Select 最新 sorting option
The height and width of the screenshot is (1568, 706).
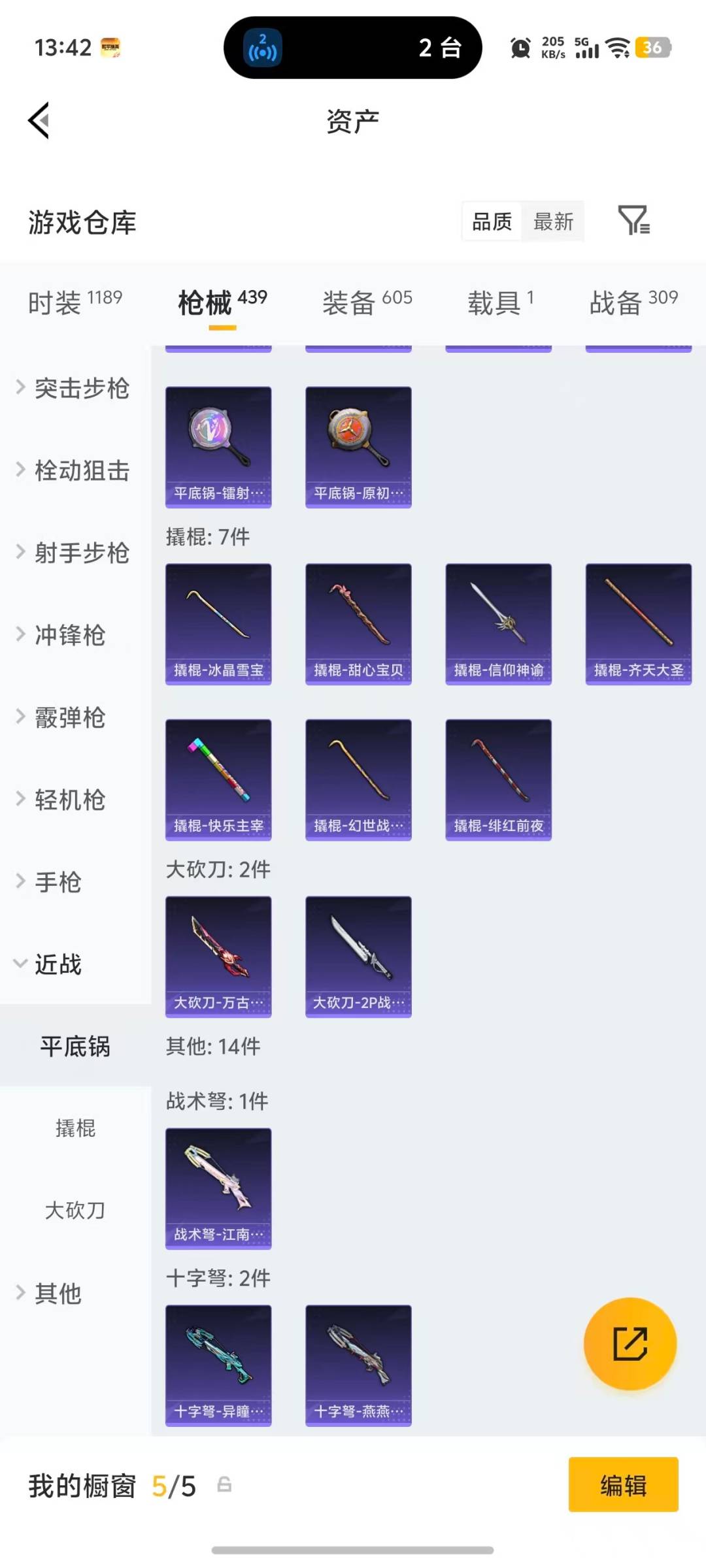[x=553, y=222]
